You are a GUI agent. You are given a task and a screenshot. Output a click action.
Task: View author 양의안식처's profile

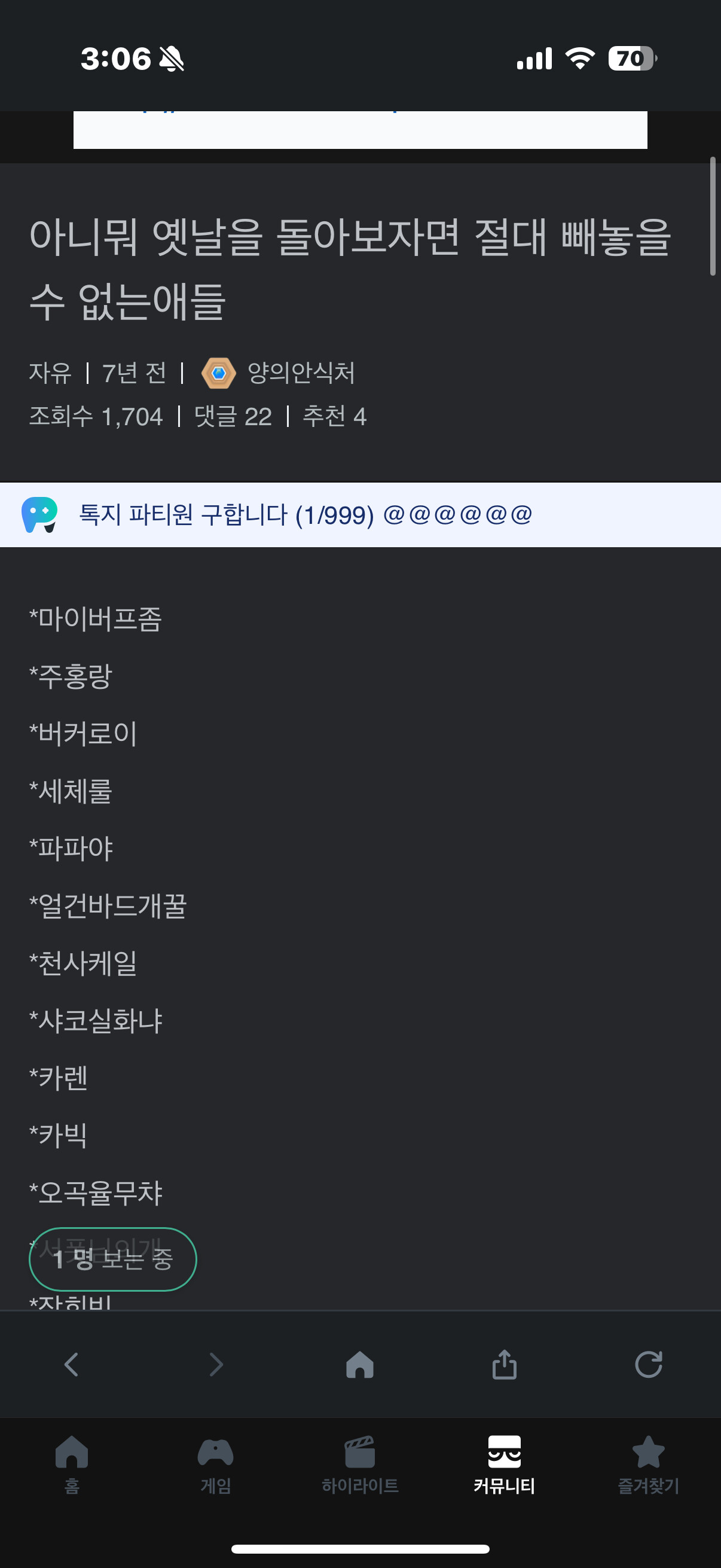(301, 373)
